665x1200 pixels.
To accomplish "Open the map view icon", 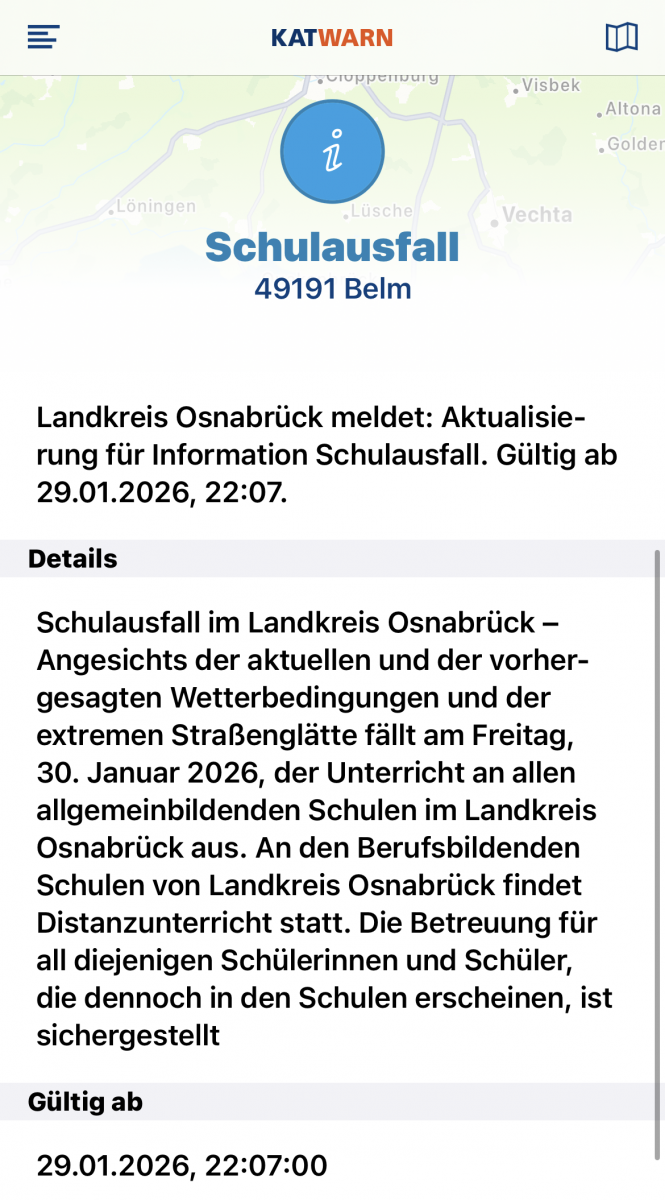I will tap(621, 37).
